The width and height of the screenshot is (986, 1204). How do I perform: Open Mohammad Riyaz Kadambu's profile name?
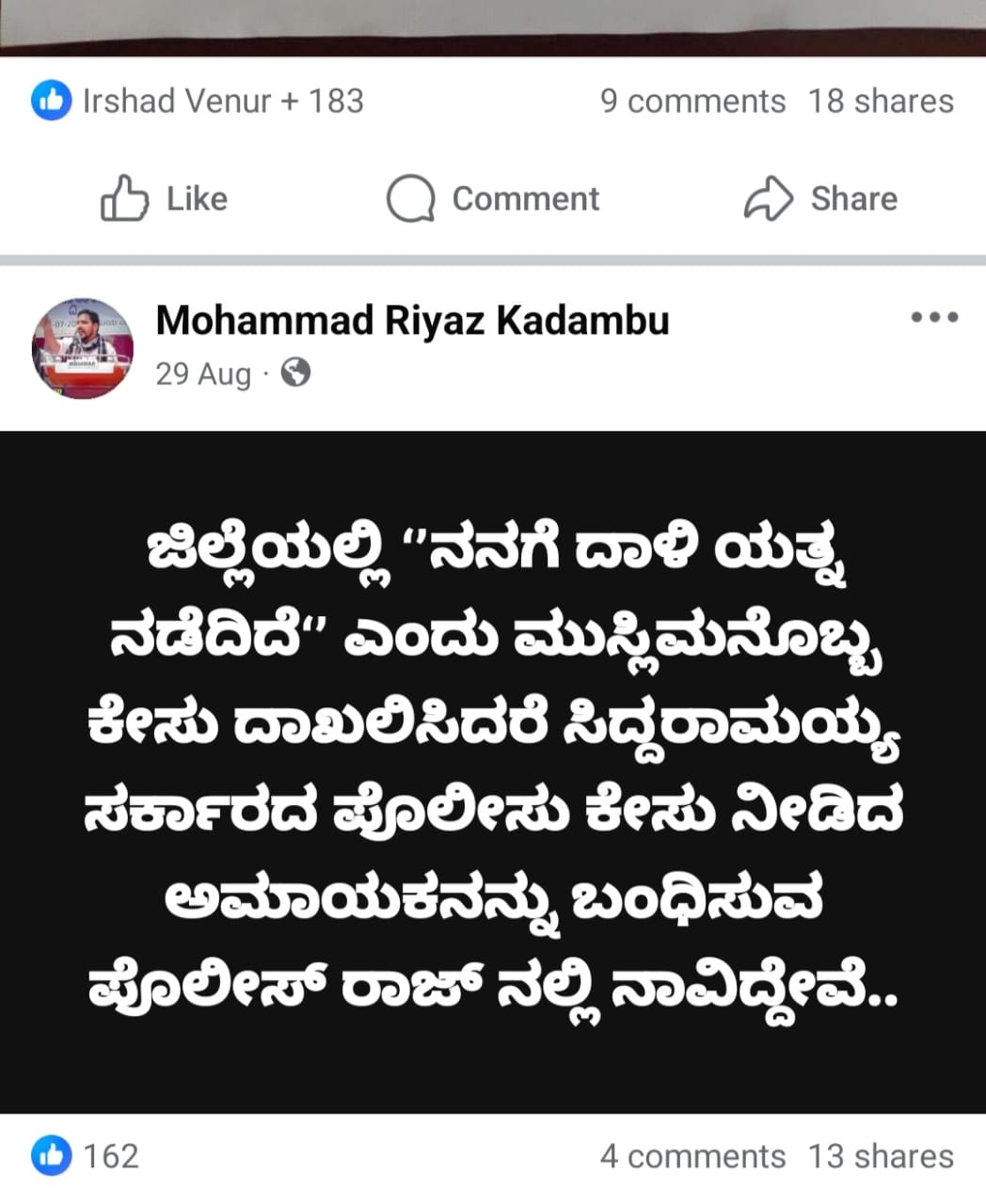pyautogui.click(x=412, y=321)
